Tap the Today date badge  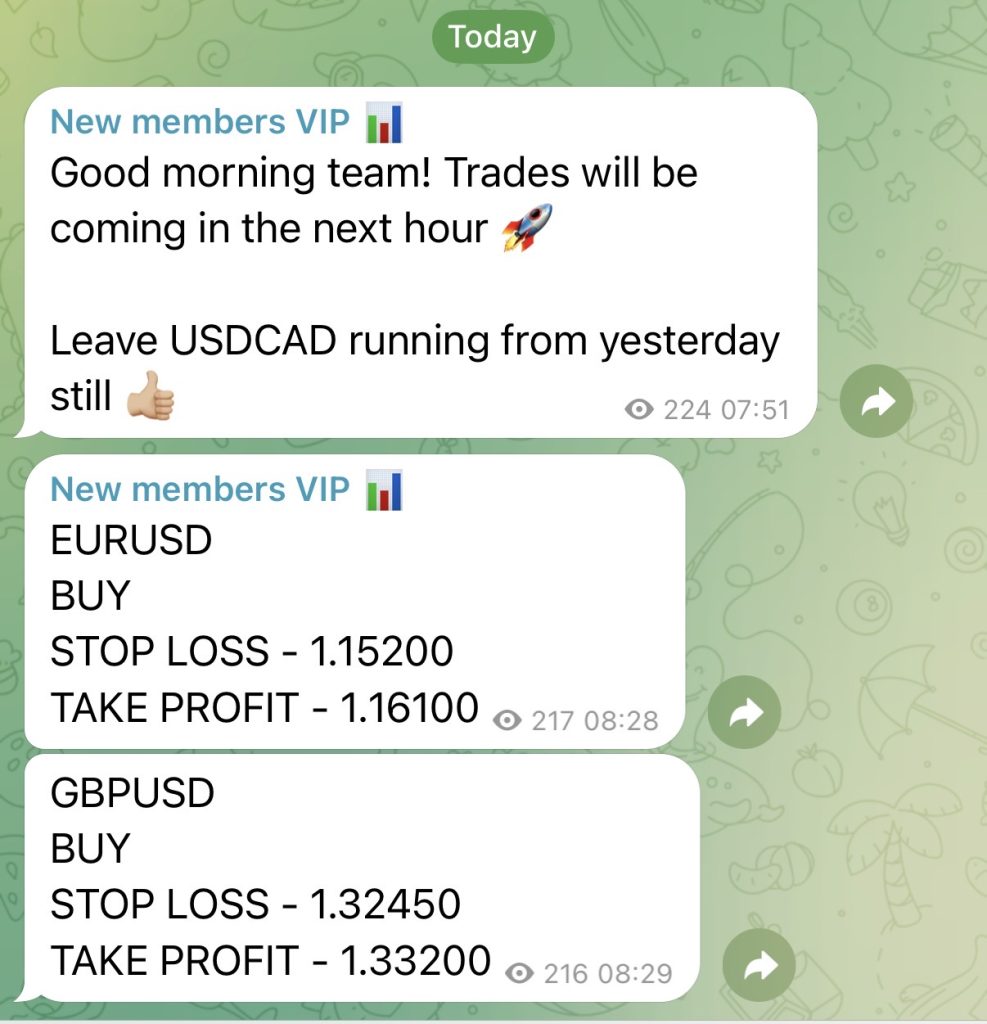492,37
